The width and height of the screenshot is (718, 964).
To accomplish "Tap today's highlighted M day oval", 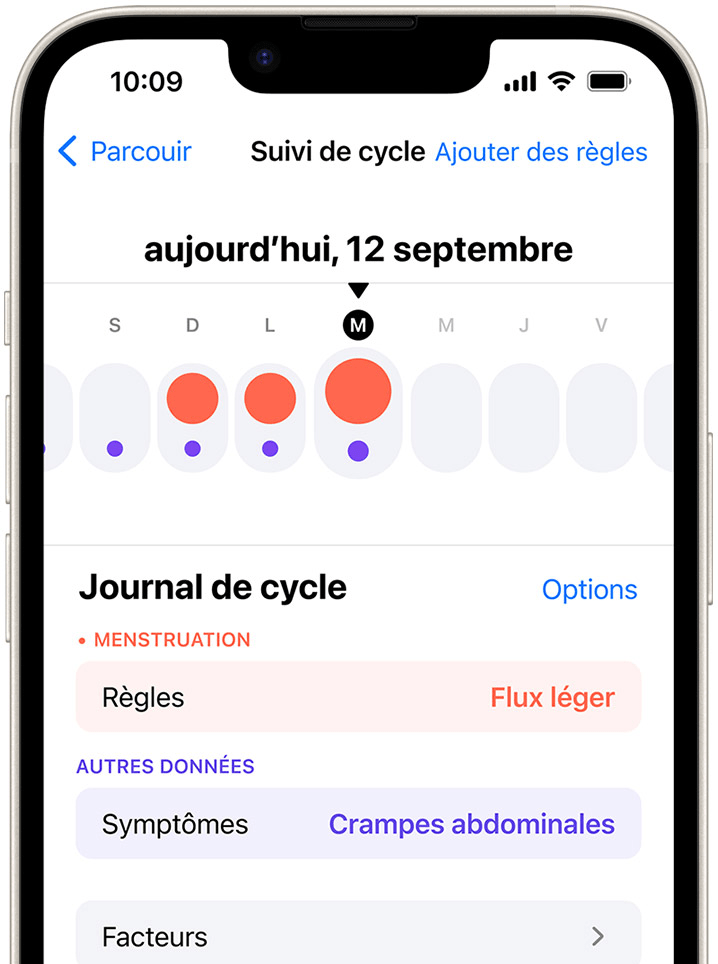I will [358, 413].
